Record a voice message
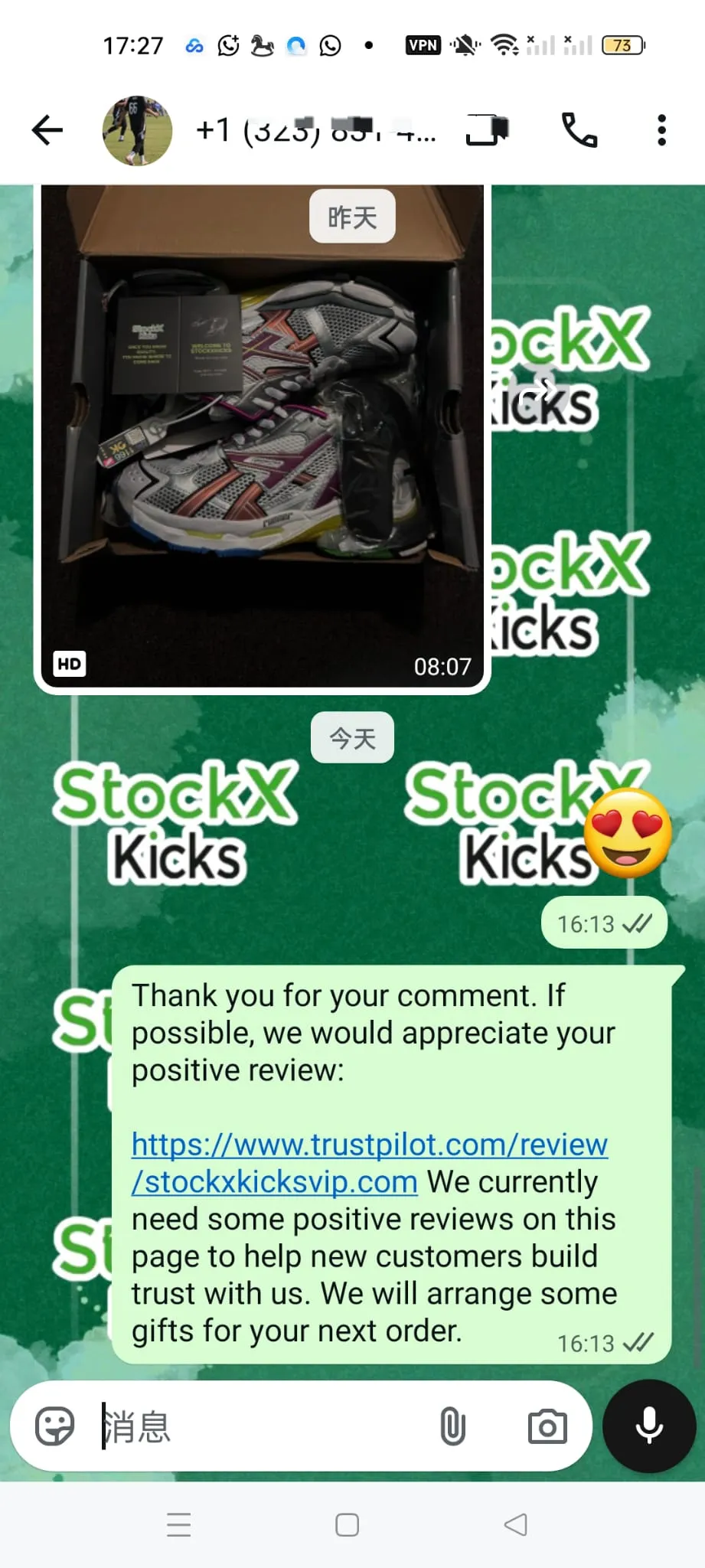 [x=649, y=1426]
